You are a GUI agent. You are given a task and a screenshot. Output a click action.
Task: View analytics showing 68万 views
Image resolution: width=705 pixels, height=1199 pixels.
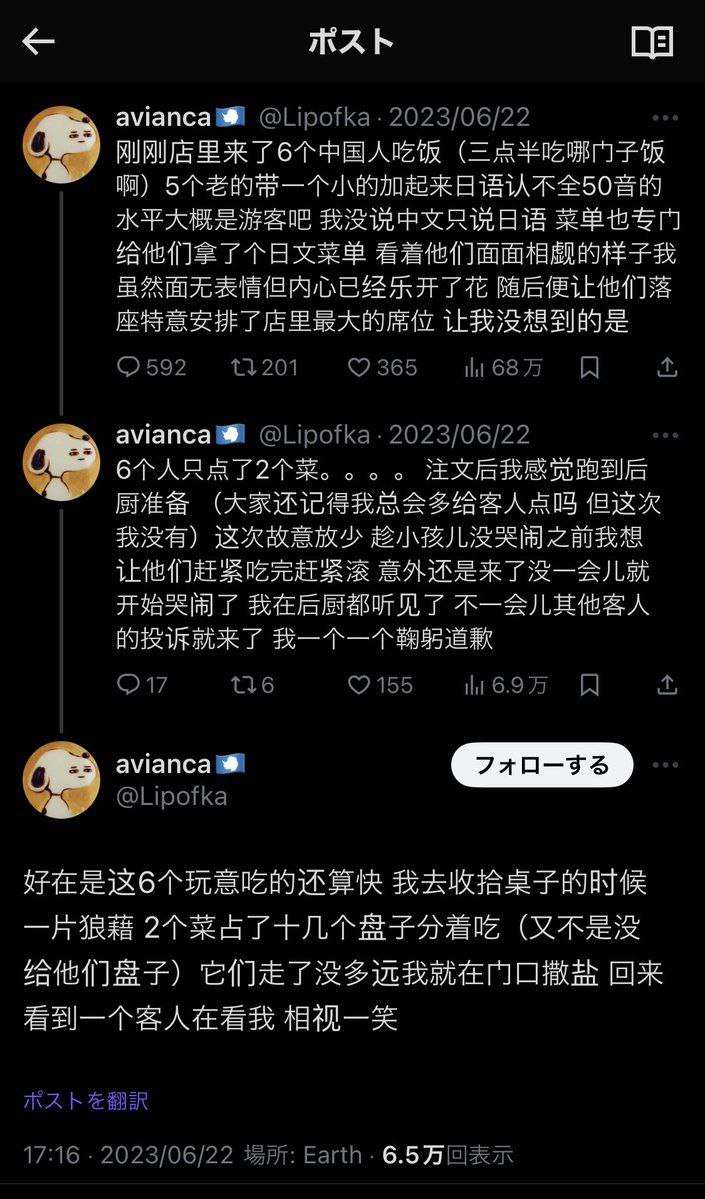coord(503,368)
